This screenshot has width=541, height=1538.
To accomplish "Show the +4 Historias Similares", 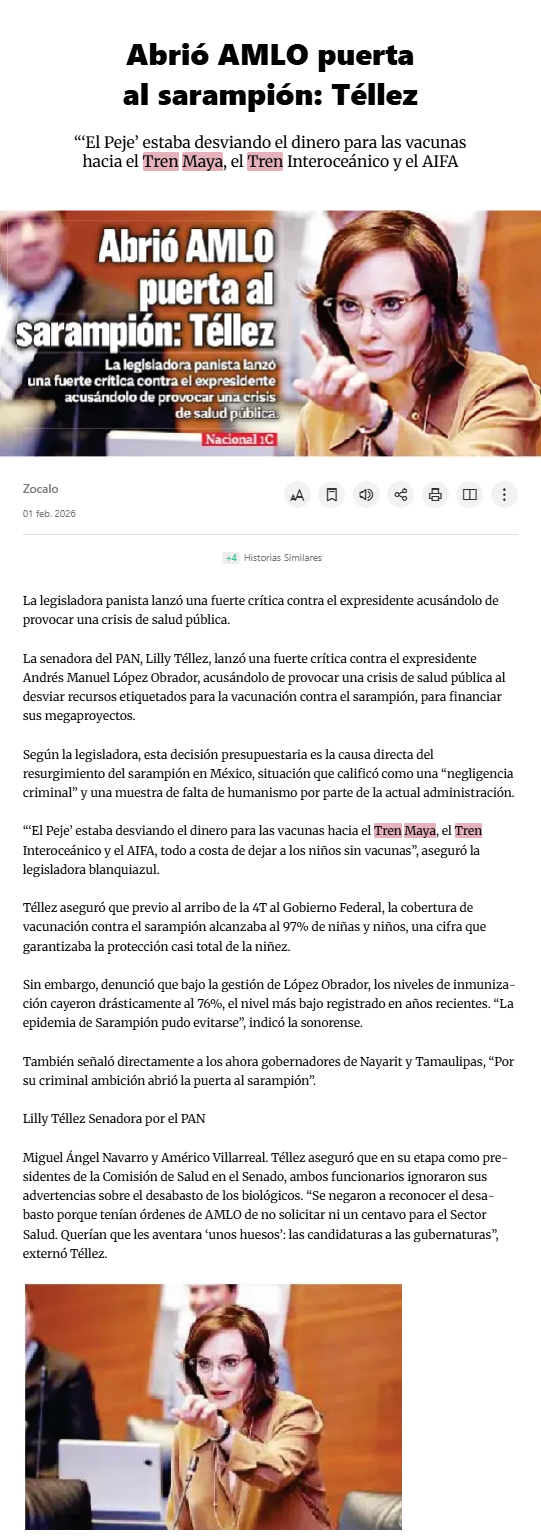I will 271,557.
